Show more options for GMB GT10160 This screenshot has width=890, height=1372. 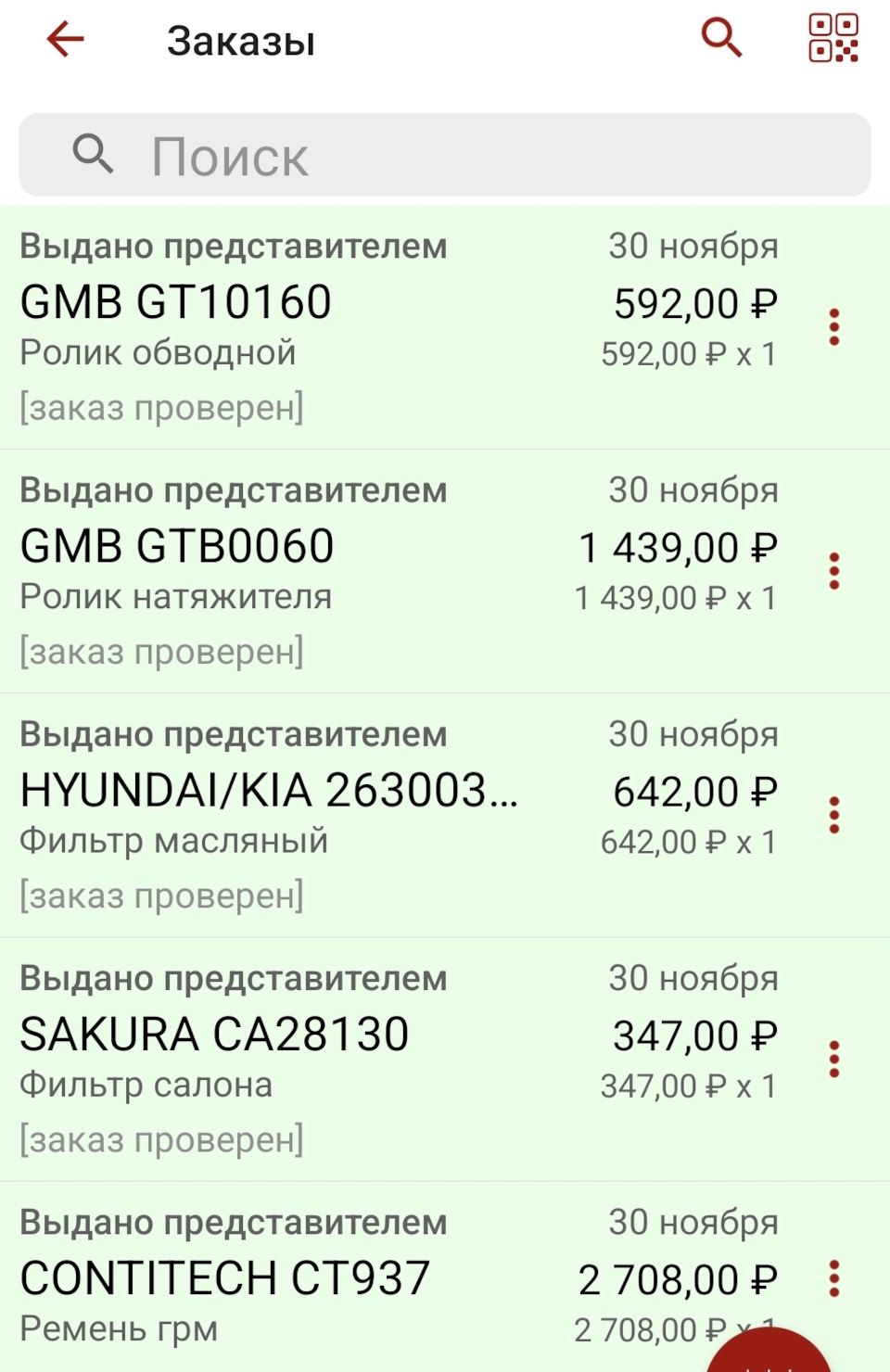[x=834, y=327]
